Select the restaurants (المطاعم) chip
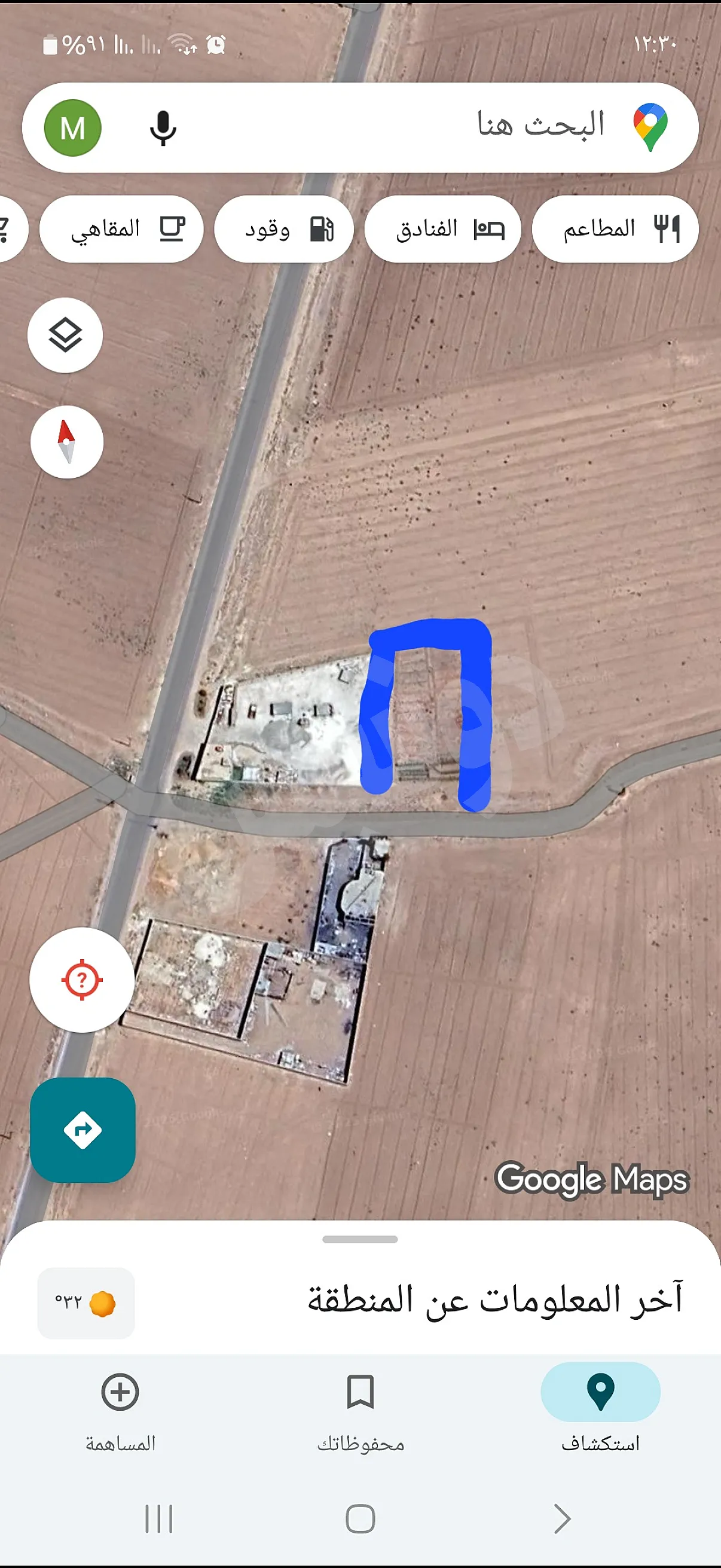The width and height of the screenshot is (721, 1568). pos(615,229)
